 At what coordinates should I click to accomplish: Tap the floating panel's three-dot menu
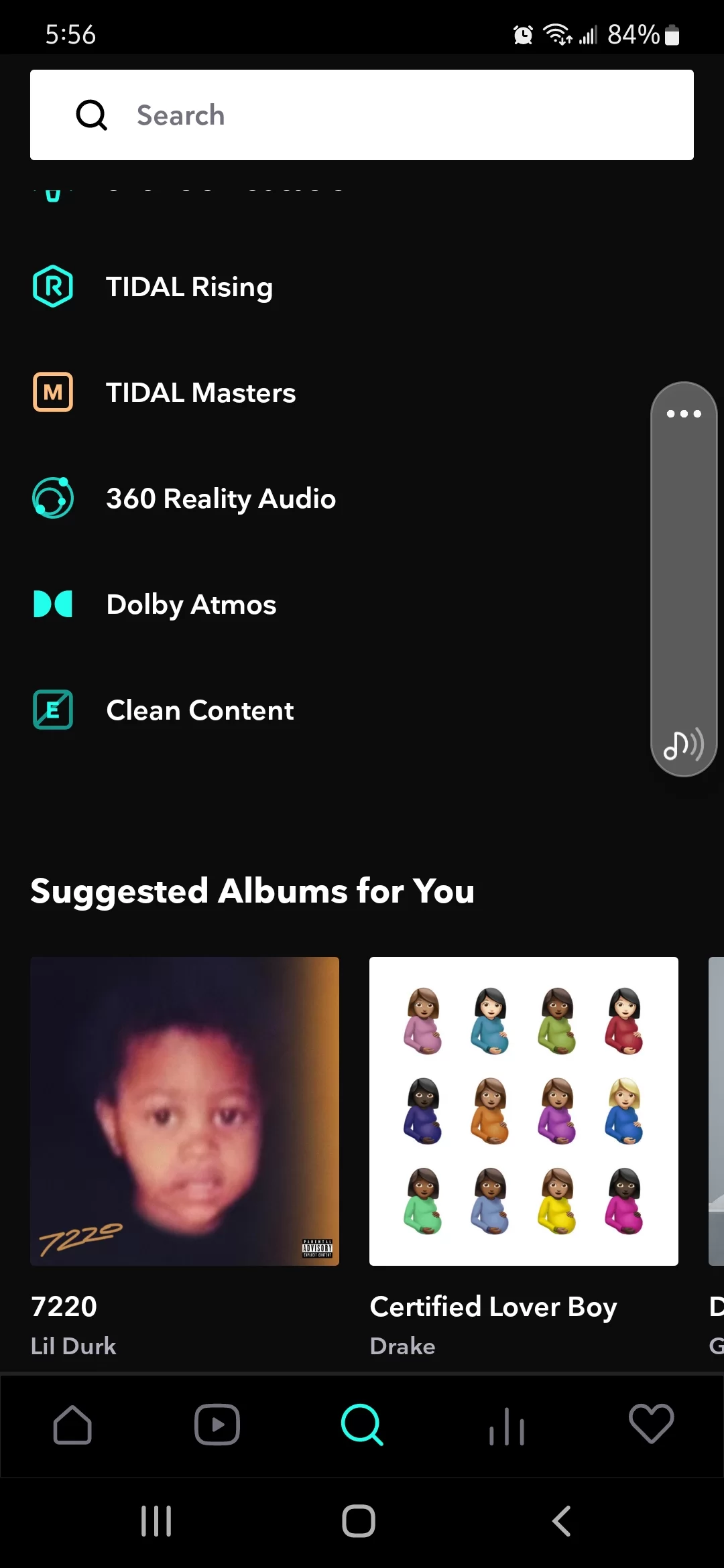(x=684, y=413)
